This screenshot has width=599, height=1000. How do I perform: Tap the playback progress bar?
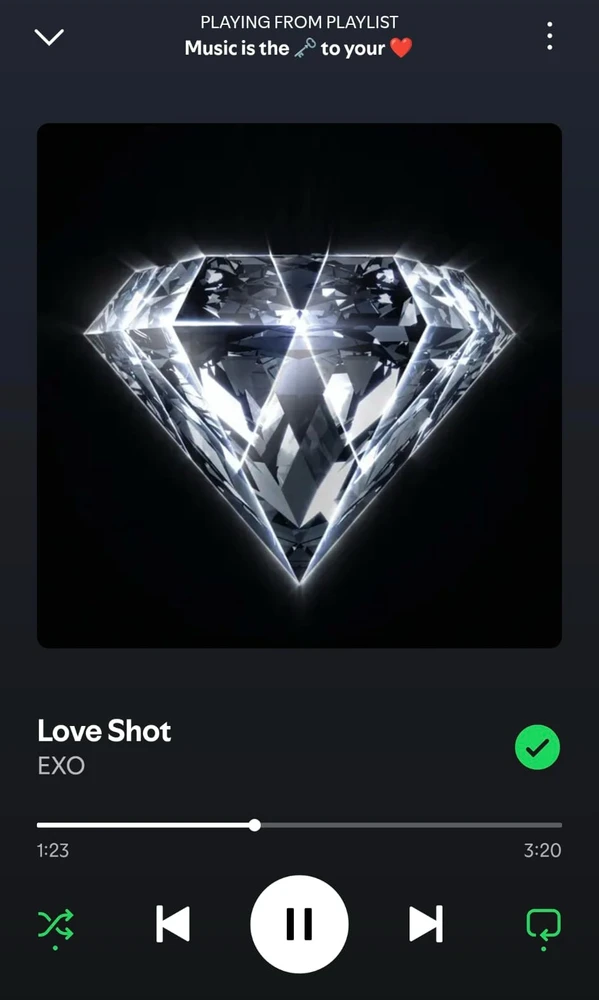(299, 825)
